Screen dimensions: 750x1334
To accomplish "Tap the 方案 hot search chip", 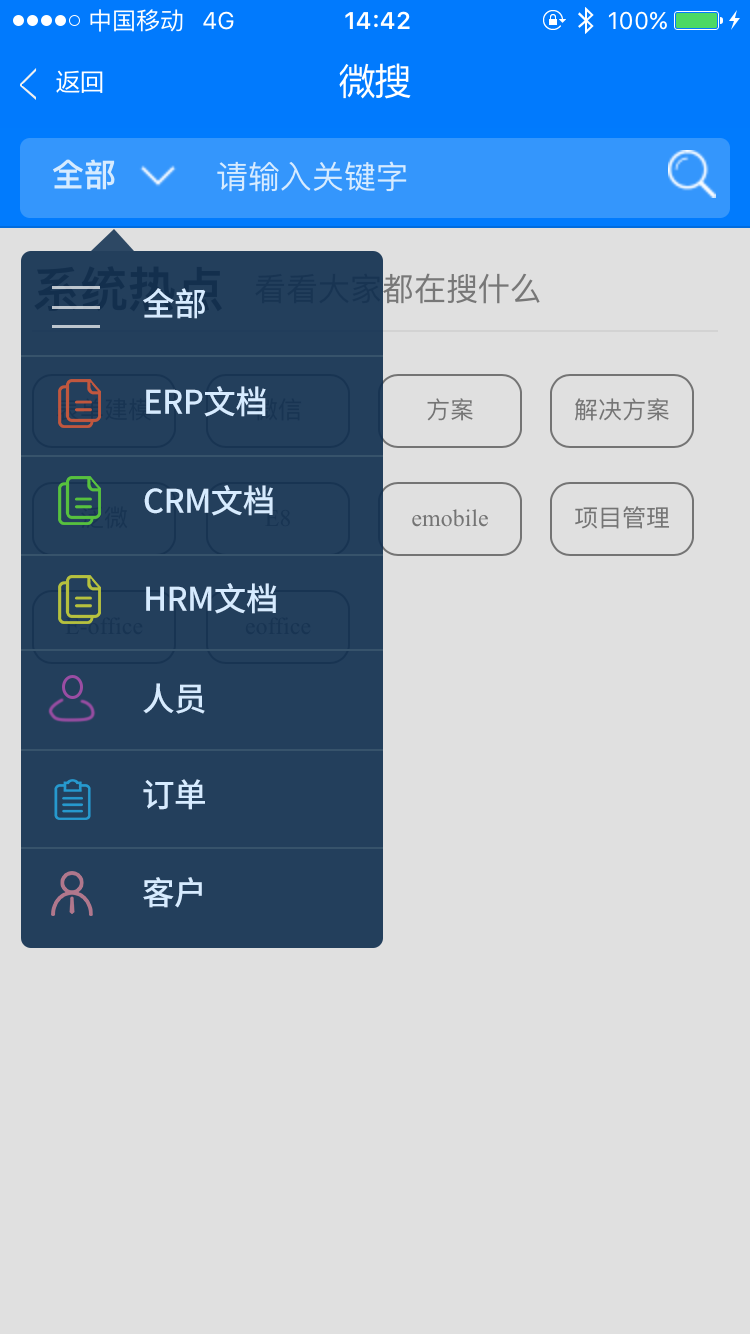I will (x=450, y=411).
